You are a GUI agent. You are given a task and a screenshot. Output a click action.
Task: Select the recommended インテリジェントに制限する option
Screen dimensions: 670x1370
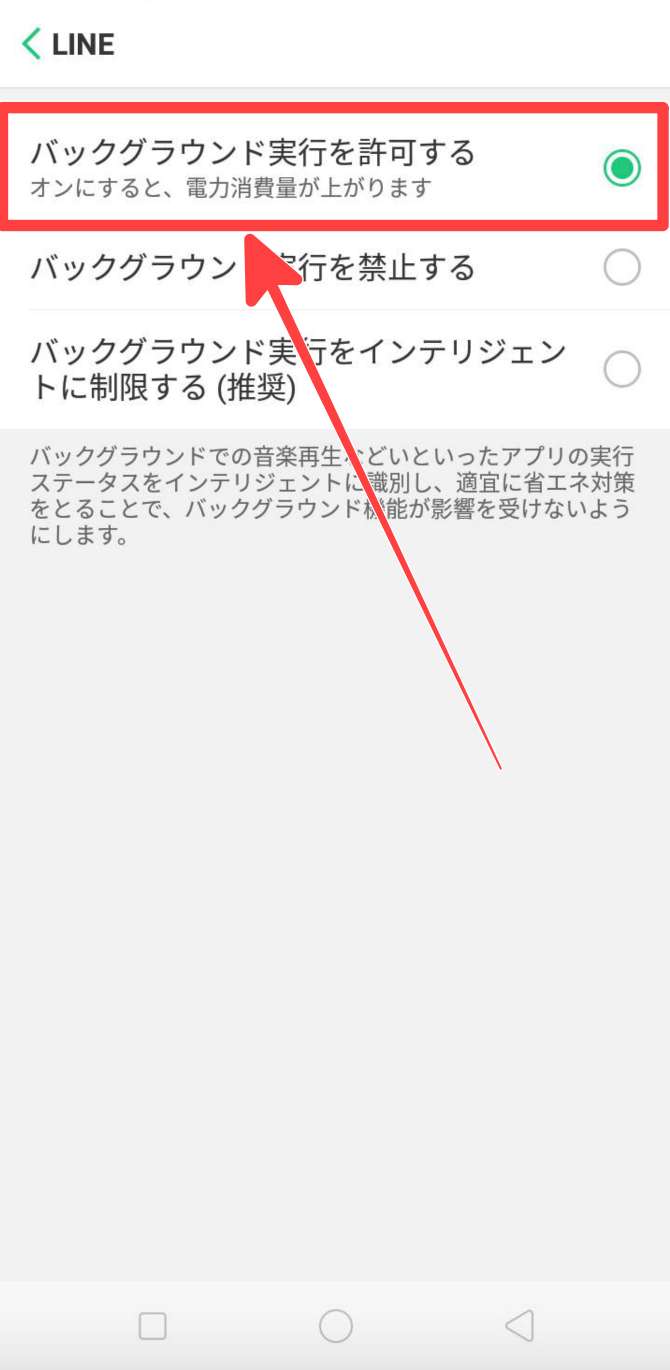pos(621,369)
